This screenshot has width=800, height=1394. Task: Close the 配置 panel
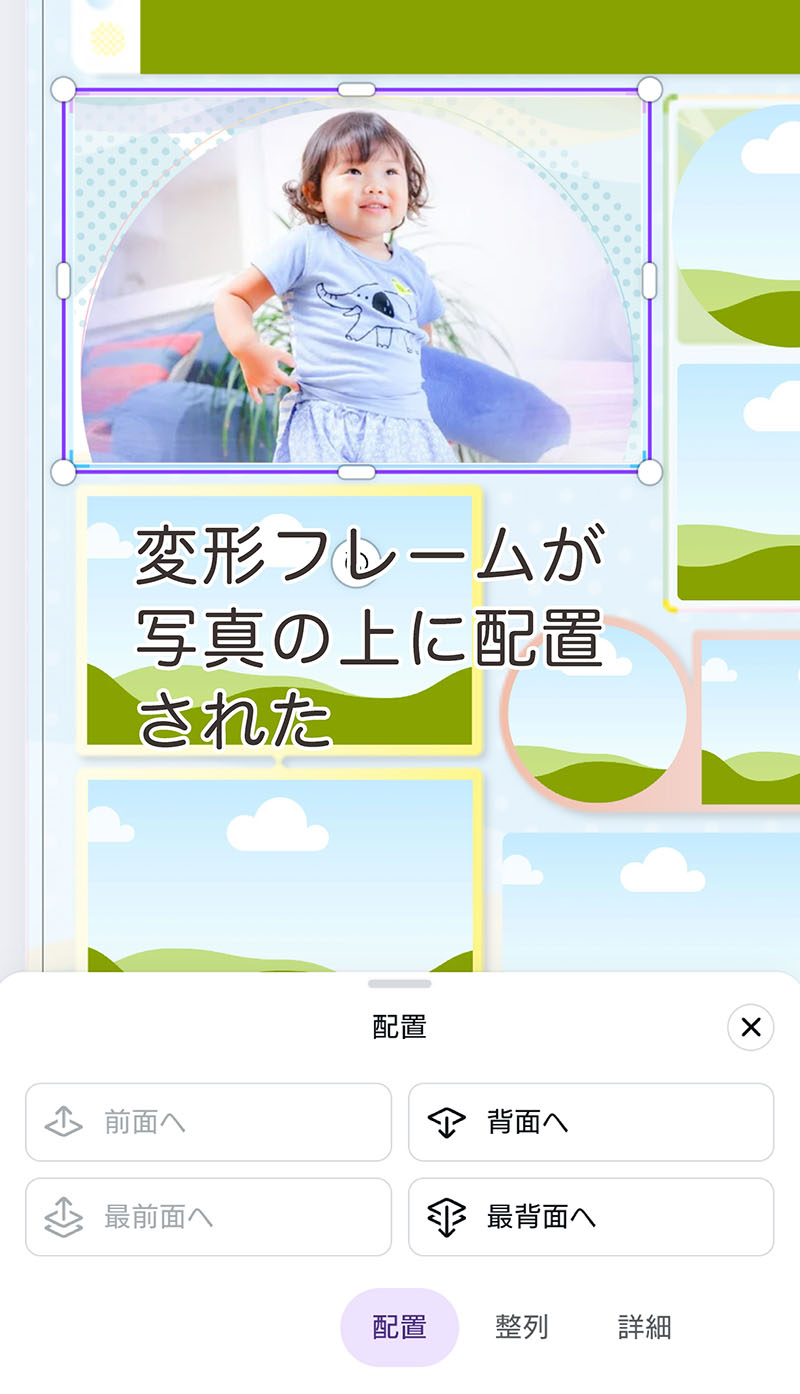coord(750,1027)
